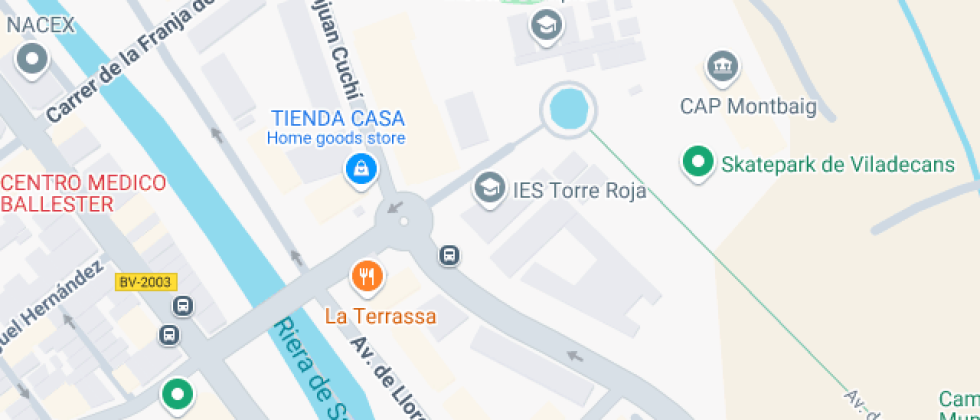This screenshot has width=980, height=420.
Task: Tap the bus stop near the roundabout
Action: [x=449, y=255]
